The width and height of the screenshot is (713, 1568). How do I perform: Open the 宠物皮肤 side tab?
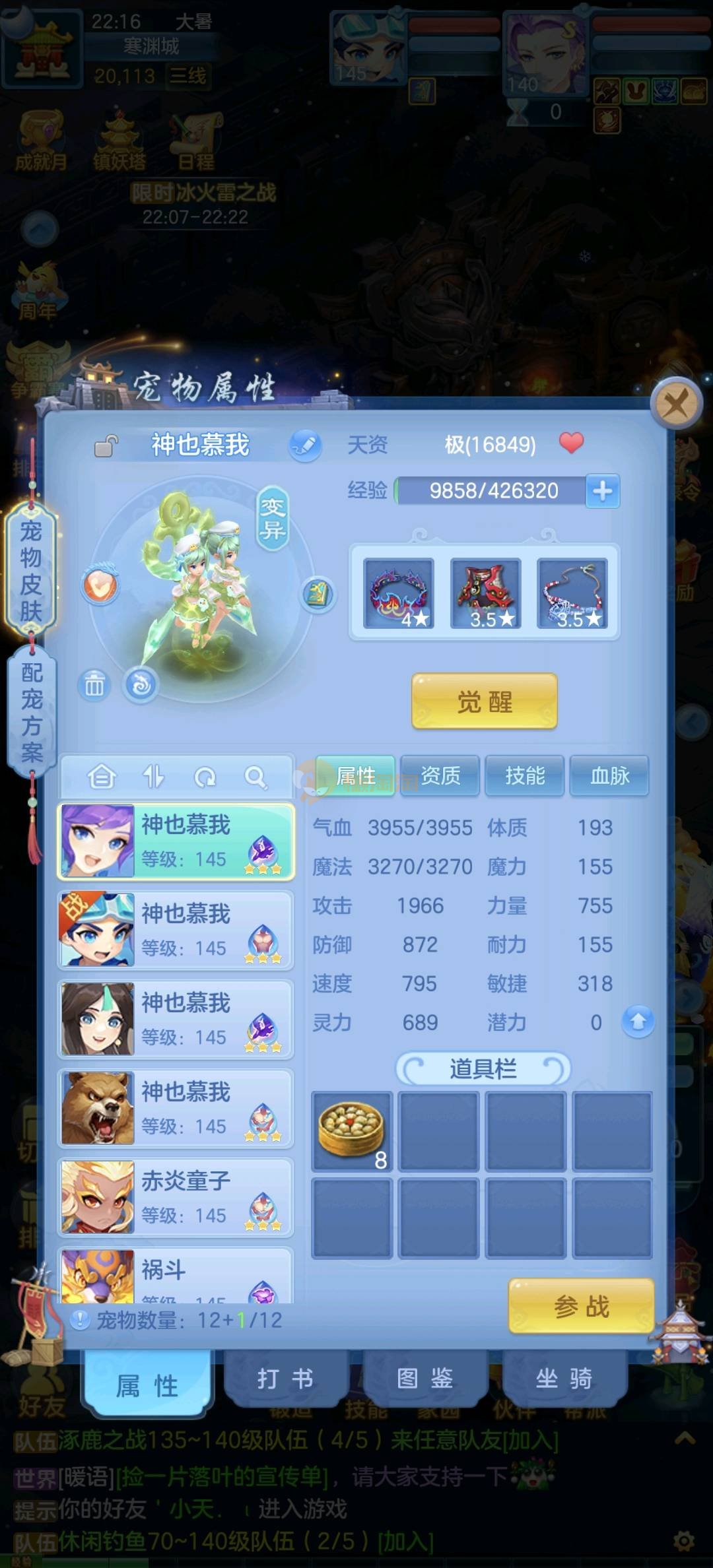coord(31,571)
